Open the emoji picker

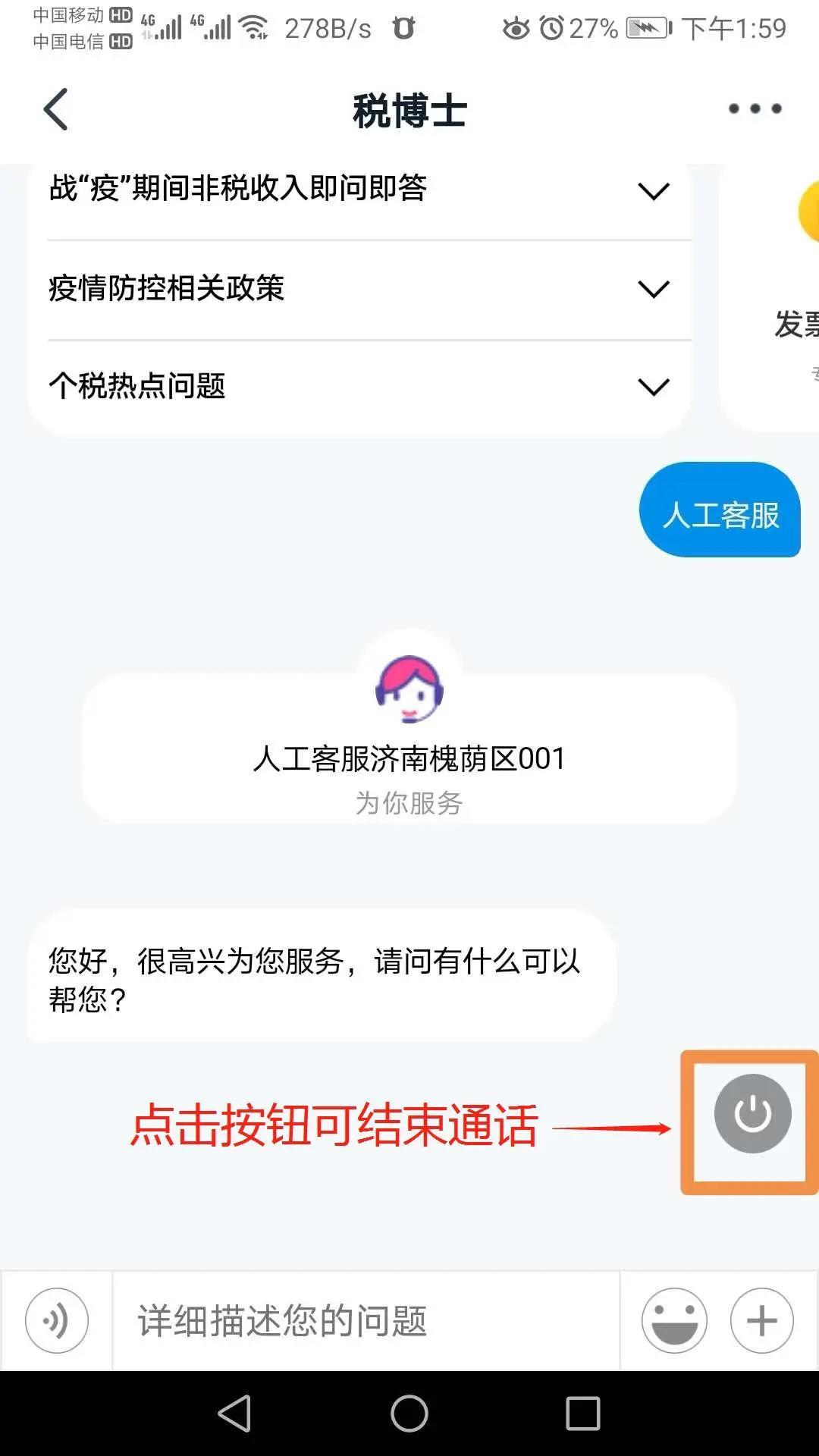pyautogui.click(x=674, y=1320)
